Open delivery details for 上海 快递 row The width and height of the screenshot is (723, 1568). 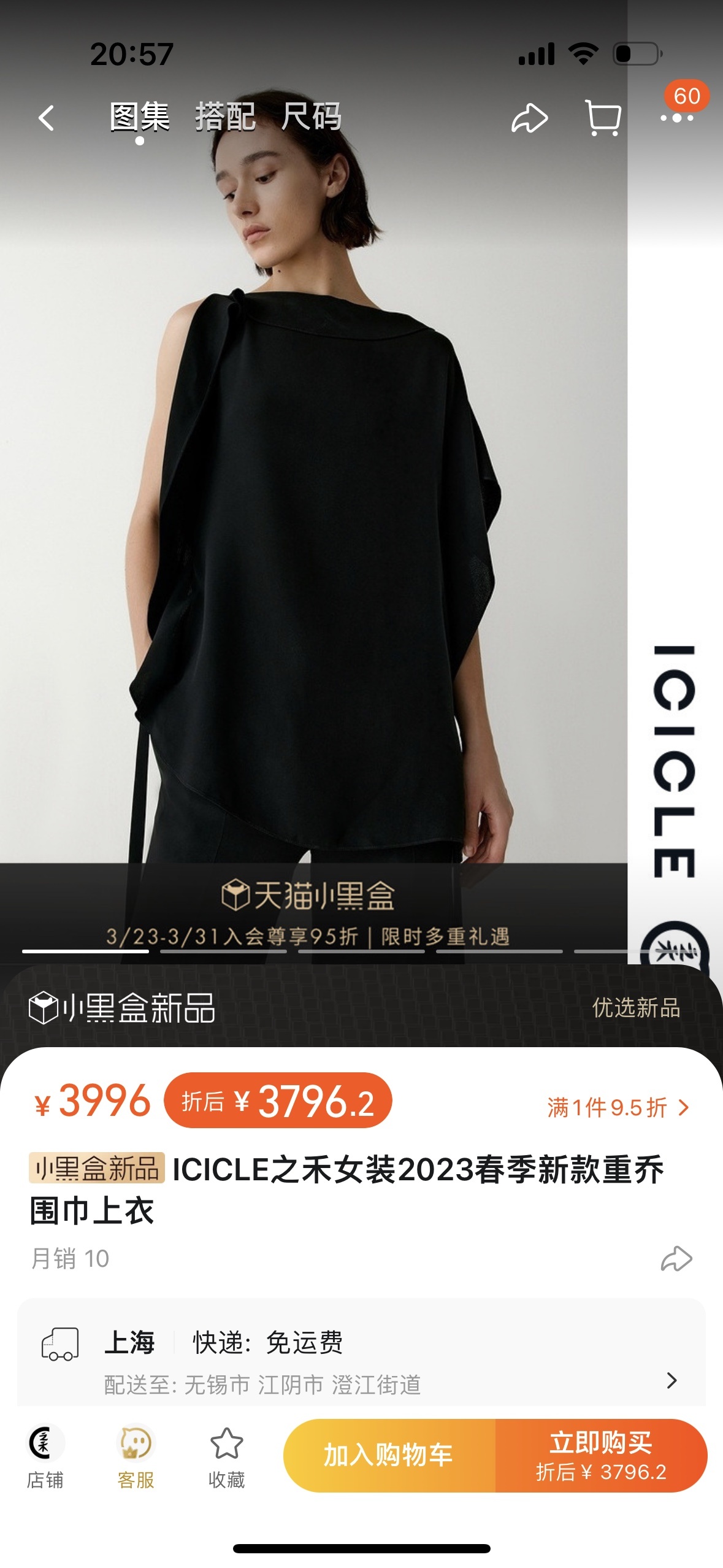(671, 1380)
